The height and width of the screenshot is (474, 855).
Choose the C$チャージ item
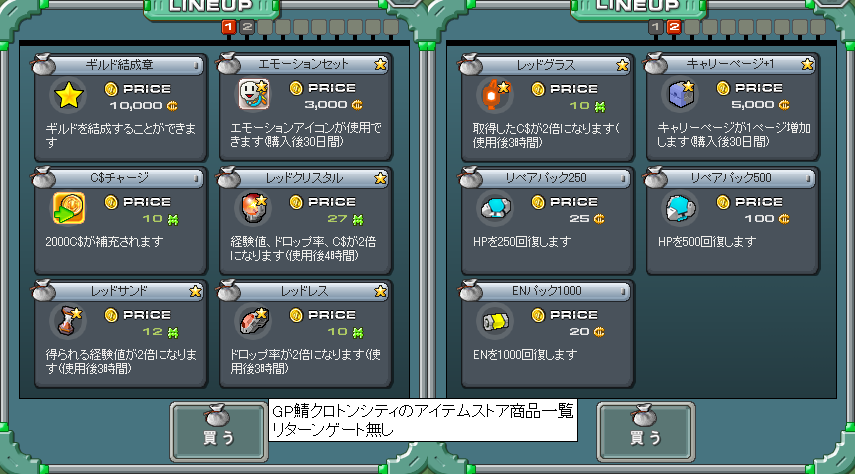pos(120,220)
